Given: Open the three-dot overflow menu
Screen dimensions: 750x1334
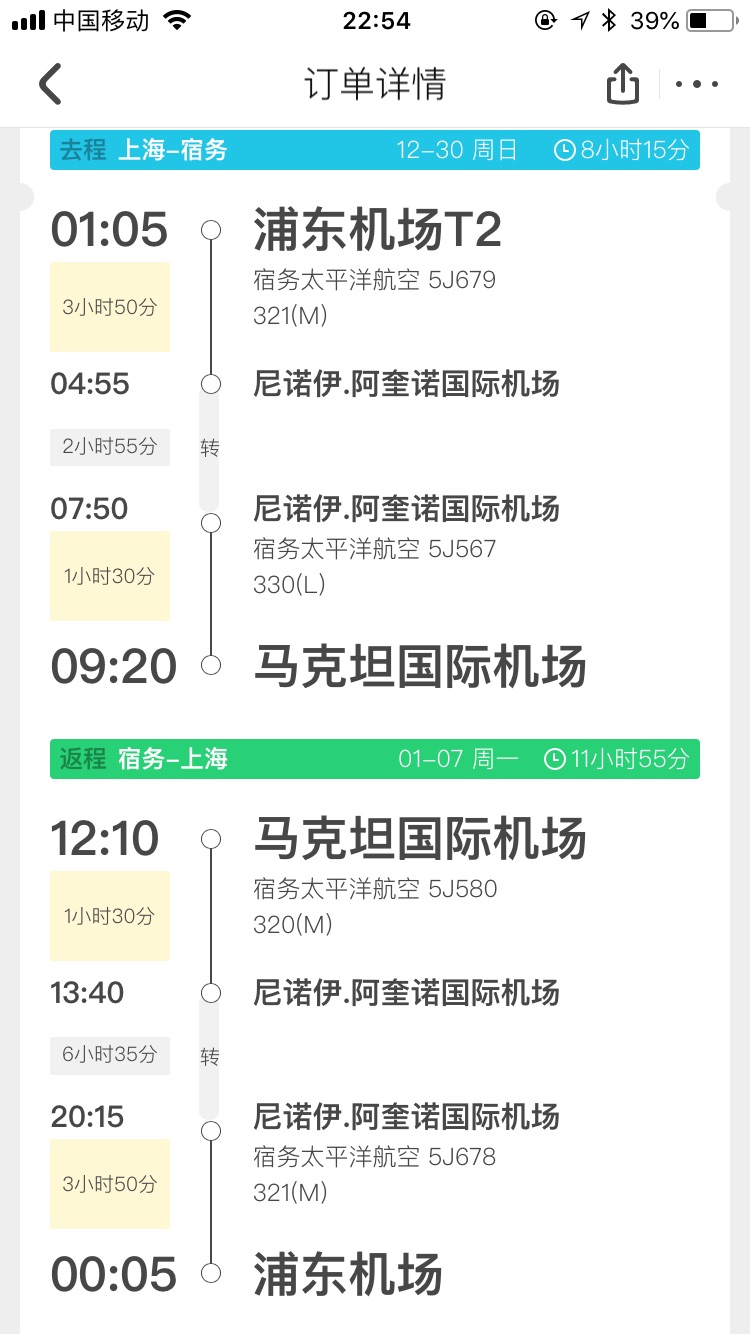Looking at the screenshot, I should [x=697, y=84].
